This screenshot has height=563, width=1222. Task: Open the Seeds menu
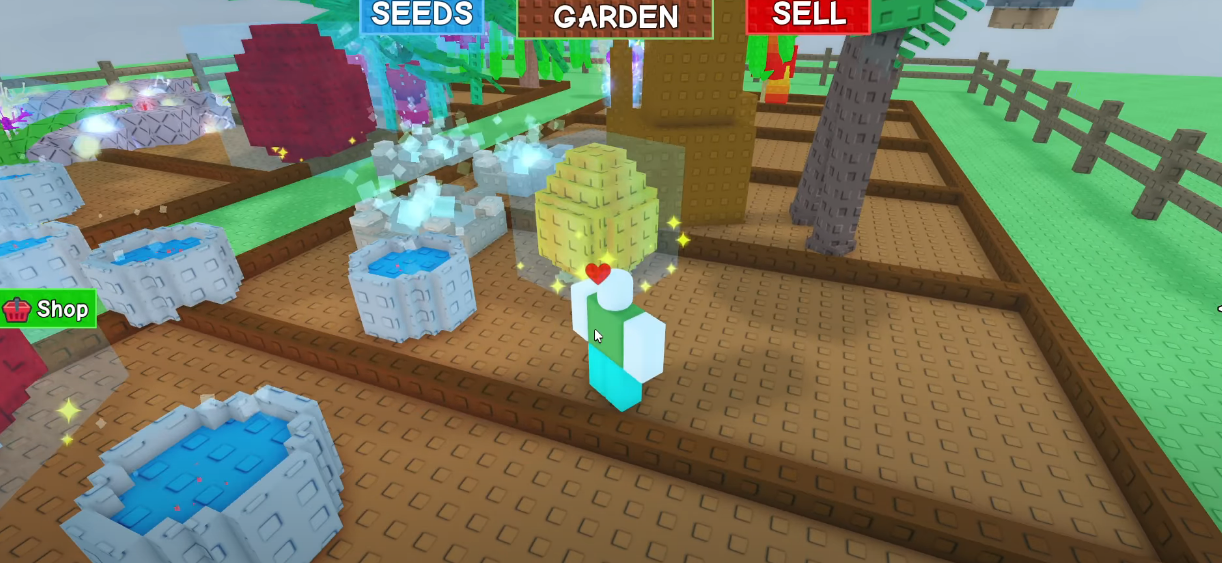tap(421, 15)
